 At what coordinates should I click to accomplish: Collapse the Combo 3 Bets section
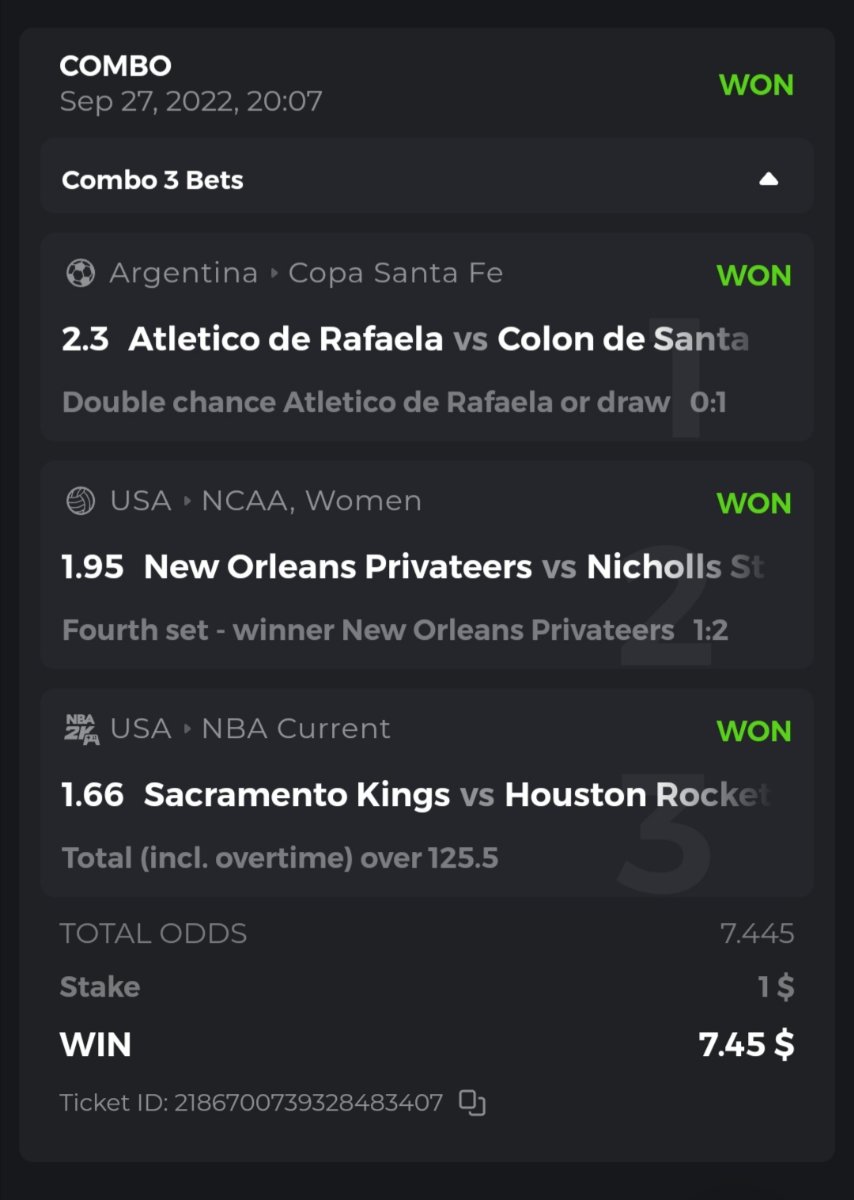click(767, 180)
